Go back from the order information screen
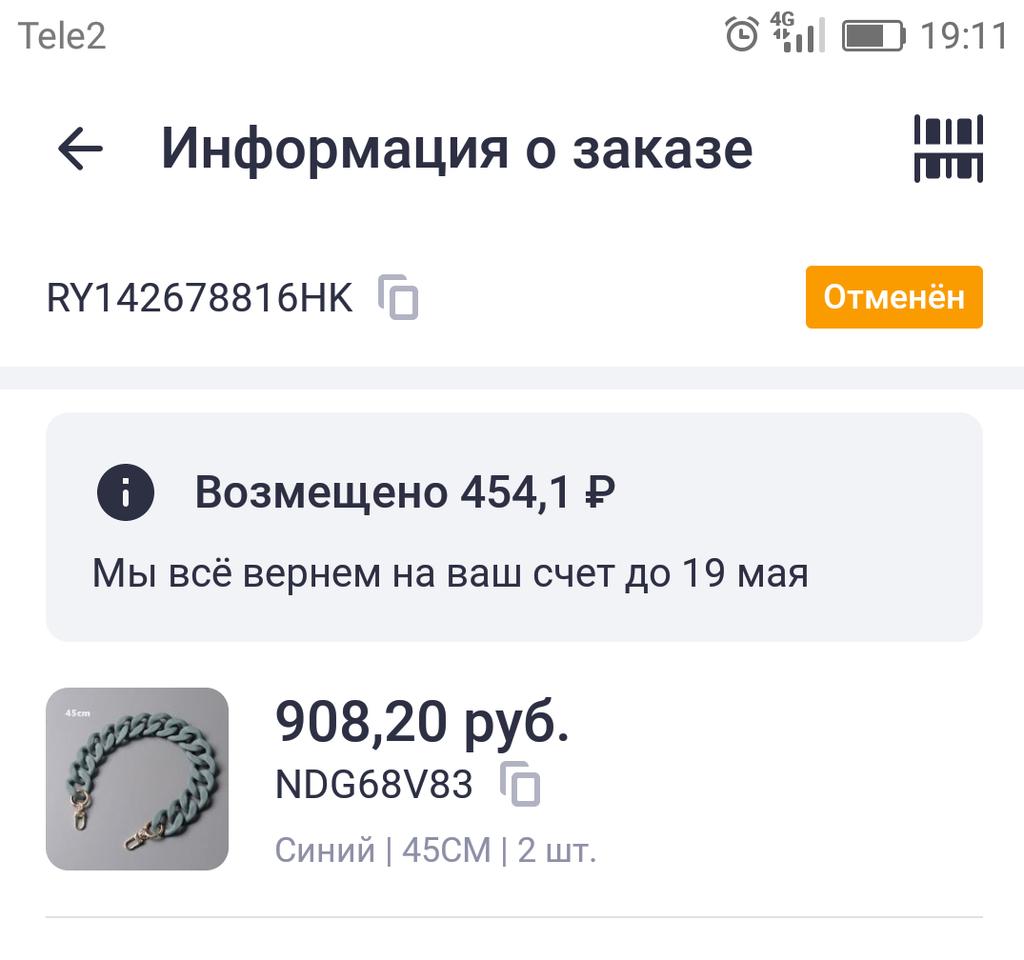 [80, 149]
